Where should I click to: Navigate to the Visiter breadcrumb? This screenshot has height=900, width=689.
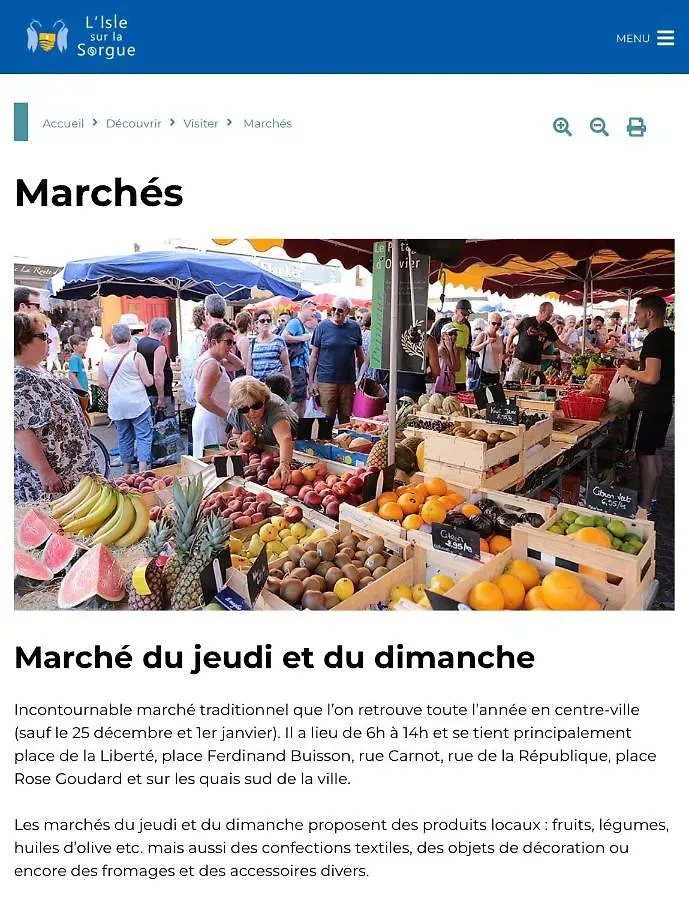(x=200, y=123)
